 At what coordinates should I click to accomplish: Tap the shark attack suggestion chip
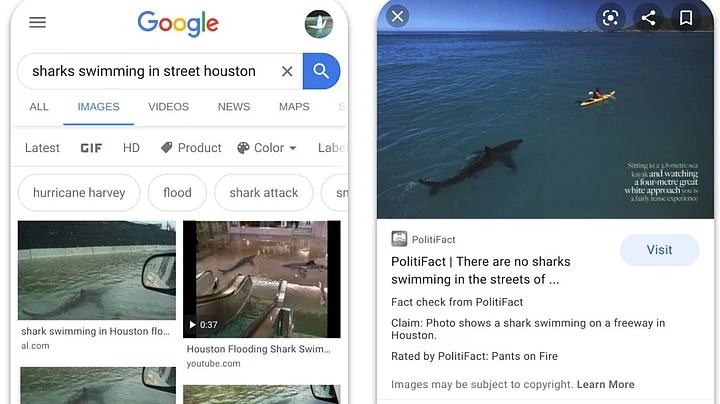(x=265, y=193)
